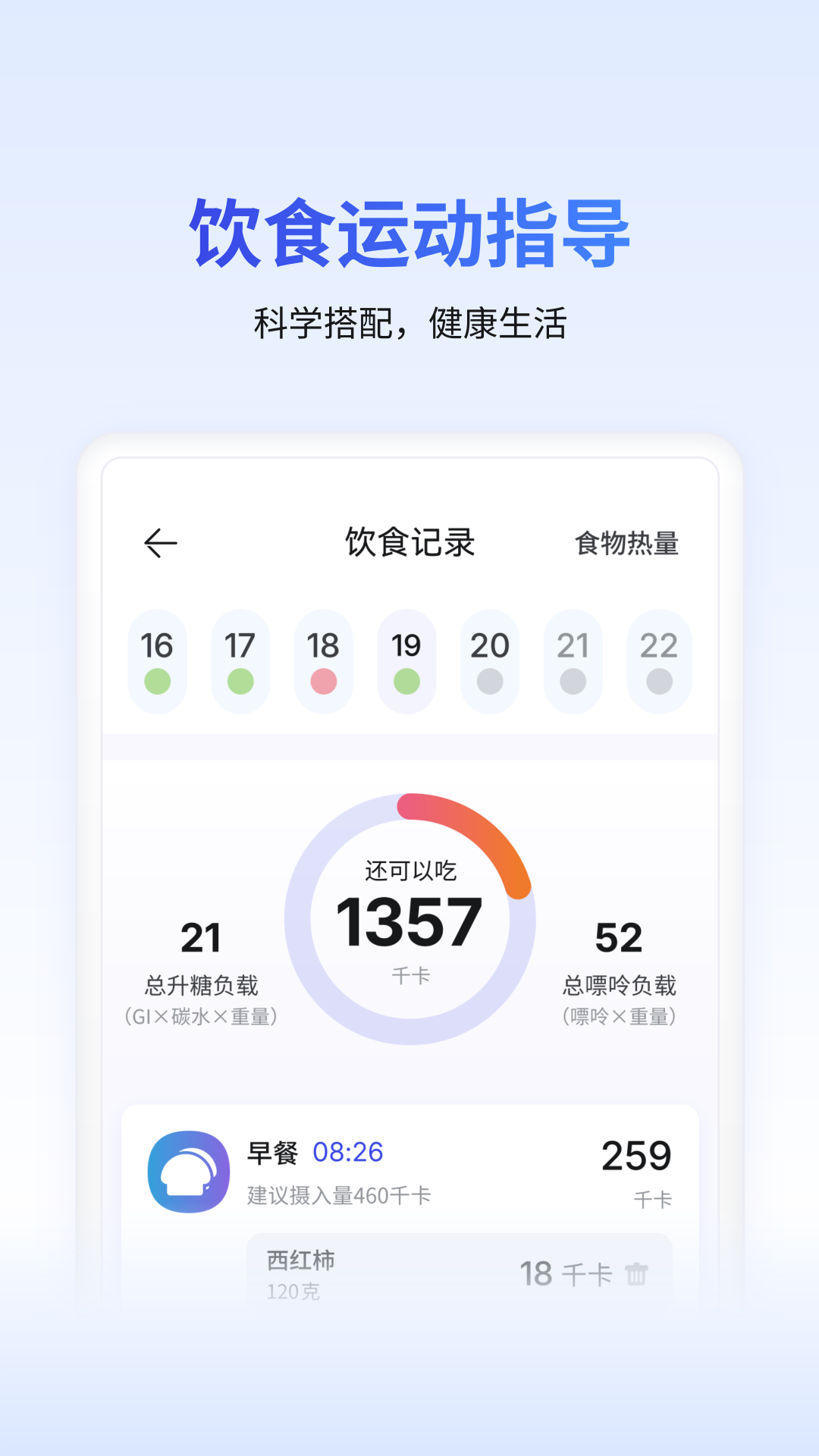The image size is (819, 1456).
Task: Tap the gray status dot under date 22
Action: tap(657, 682)
